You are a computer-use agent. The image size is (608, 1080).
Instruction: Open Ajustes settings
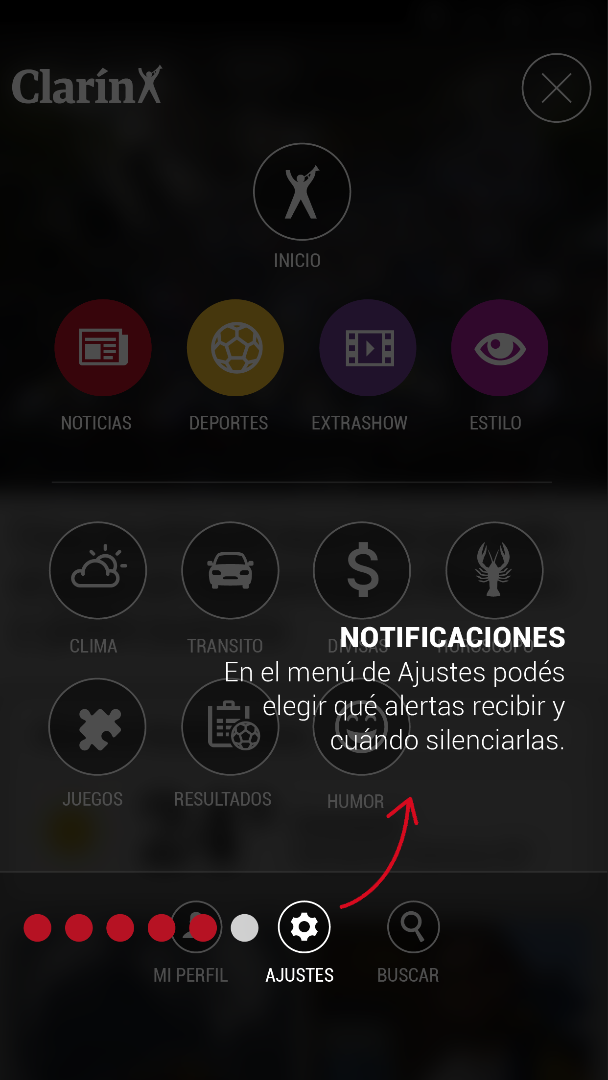[304, 928]
